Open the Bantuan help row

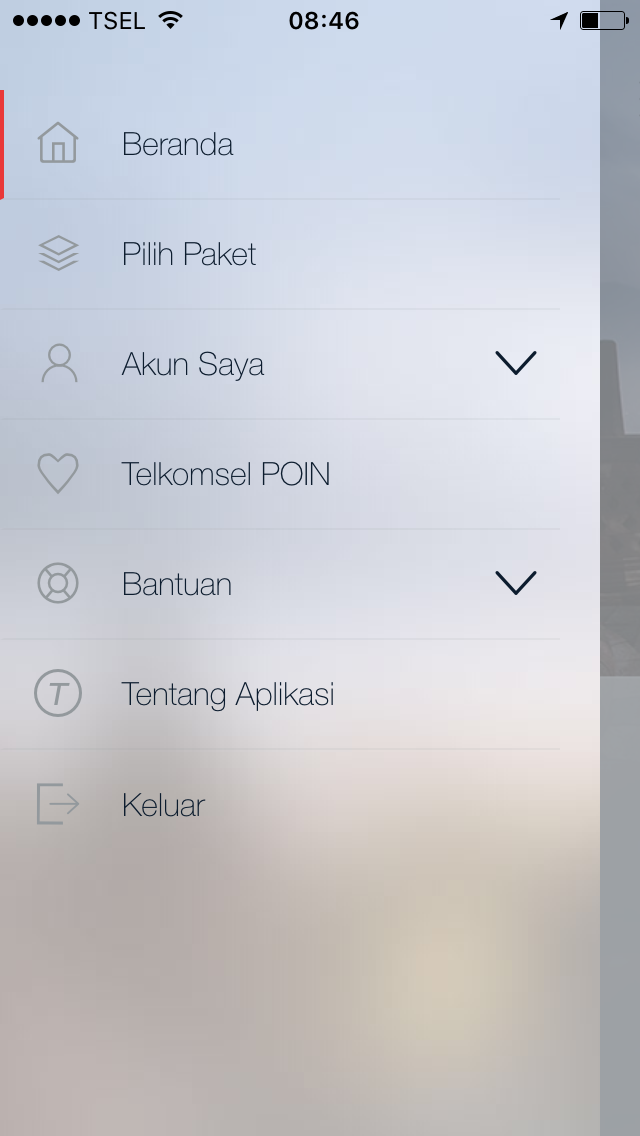tap(177, 584)
